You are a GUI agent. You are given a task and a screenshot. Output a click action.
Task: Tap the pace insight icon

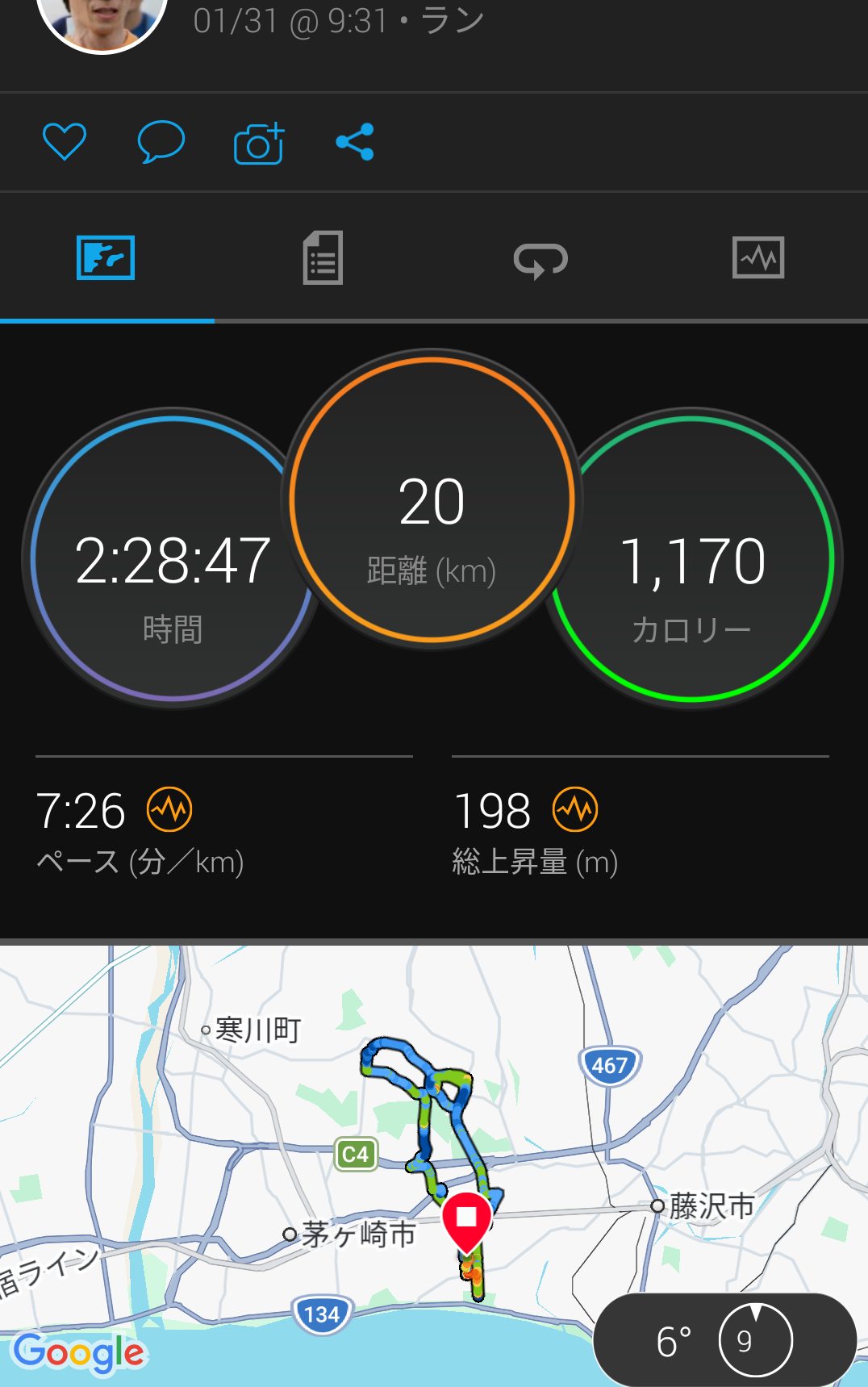click(169, 809)
